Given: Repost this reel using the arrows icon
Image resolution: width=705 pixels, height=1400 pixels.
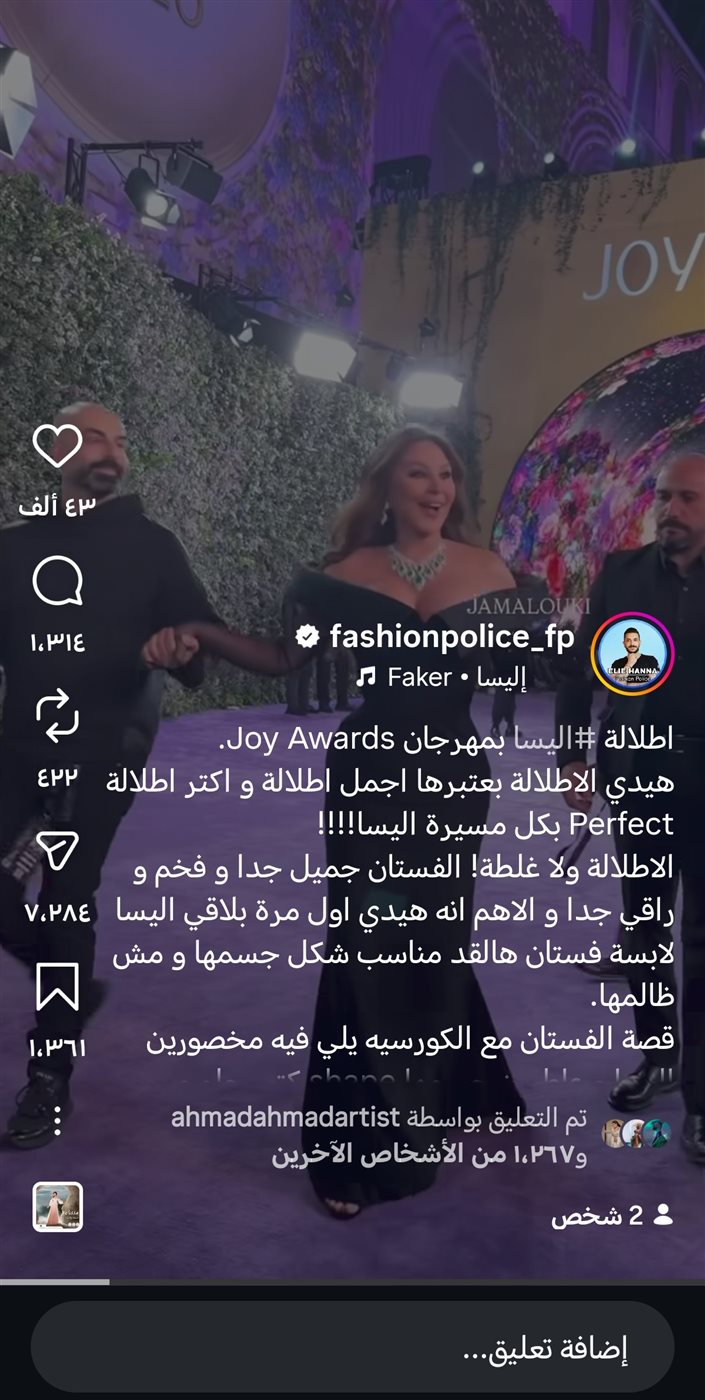Looking at the screenshot, I should tap(57, 716).
